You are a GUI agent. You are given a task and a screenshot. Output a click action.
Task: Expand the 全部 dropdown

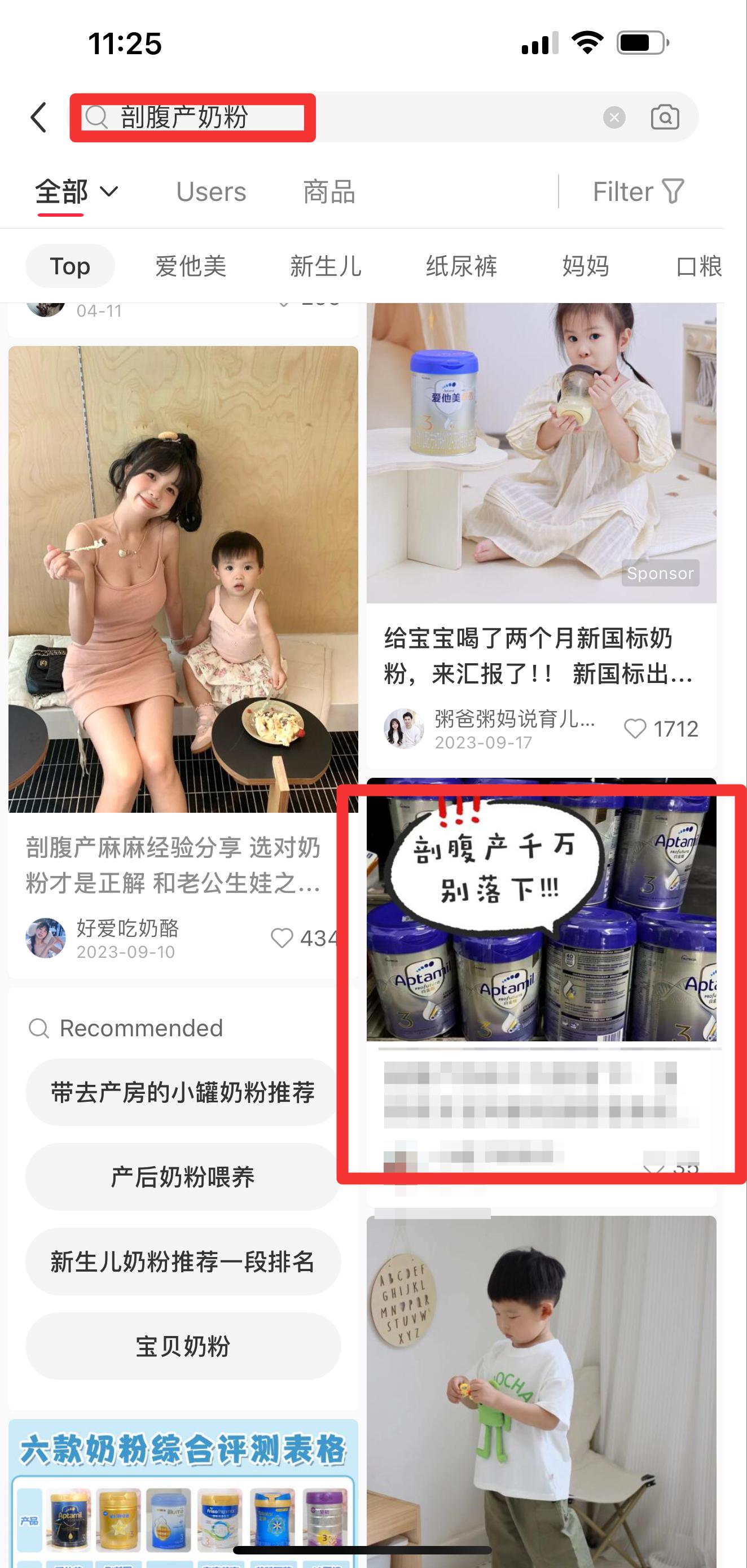[76, 192]
